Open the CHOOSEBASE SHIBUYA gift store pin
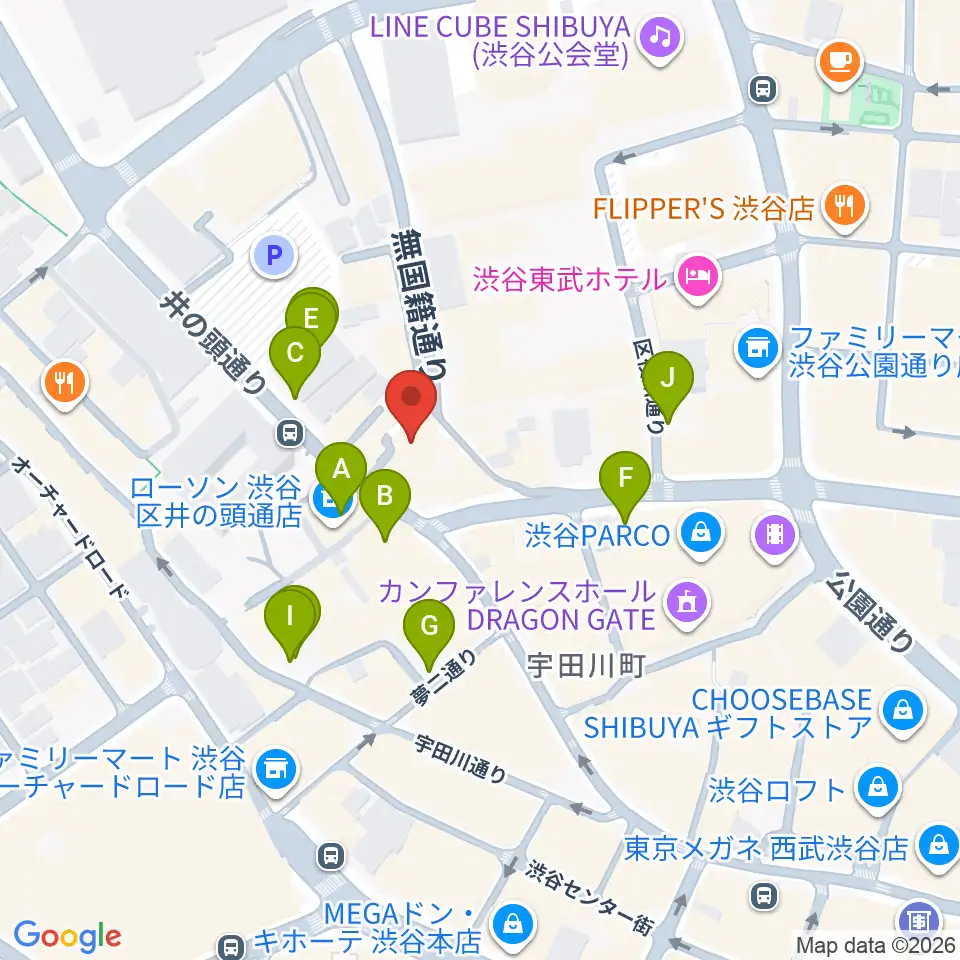This screenshot has width=960, height=960. tap(903, 710)
